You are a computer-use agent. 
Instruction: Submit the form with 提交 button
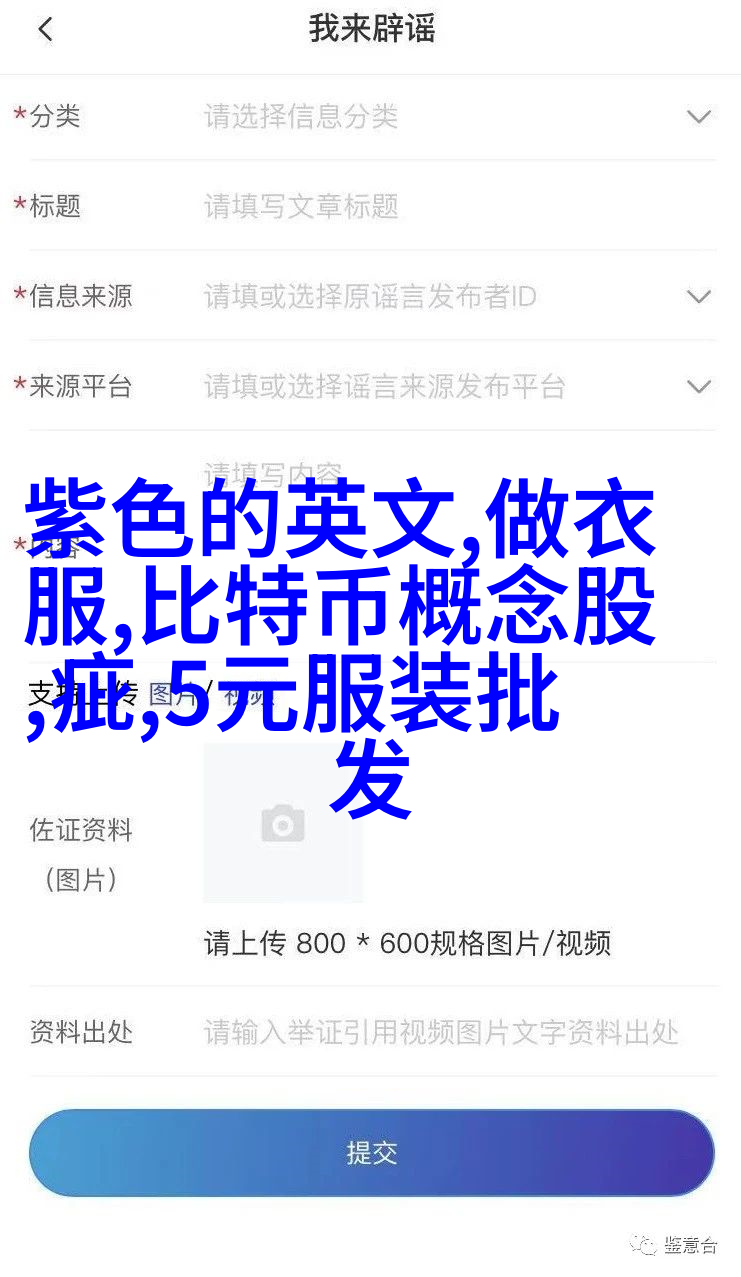(371, 1152)
